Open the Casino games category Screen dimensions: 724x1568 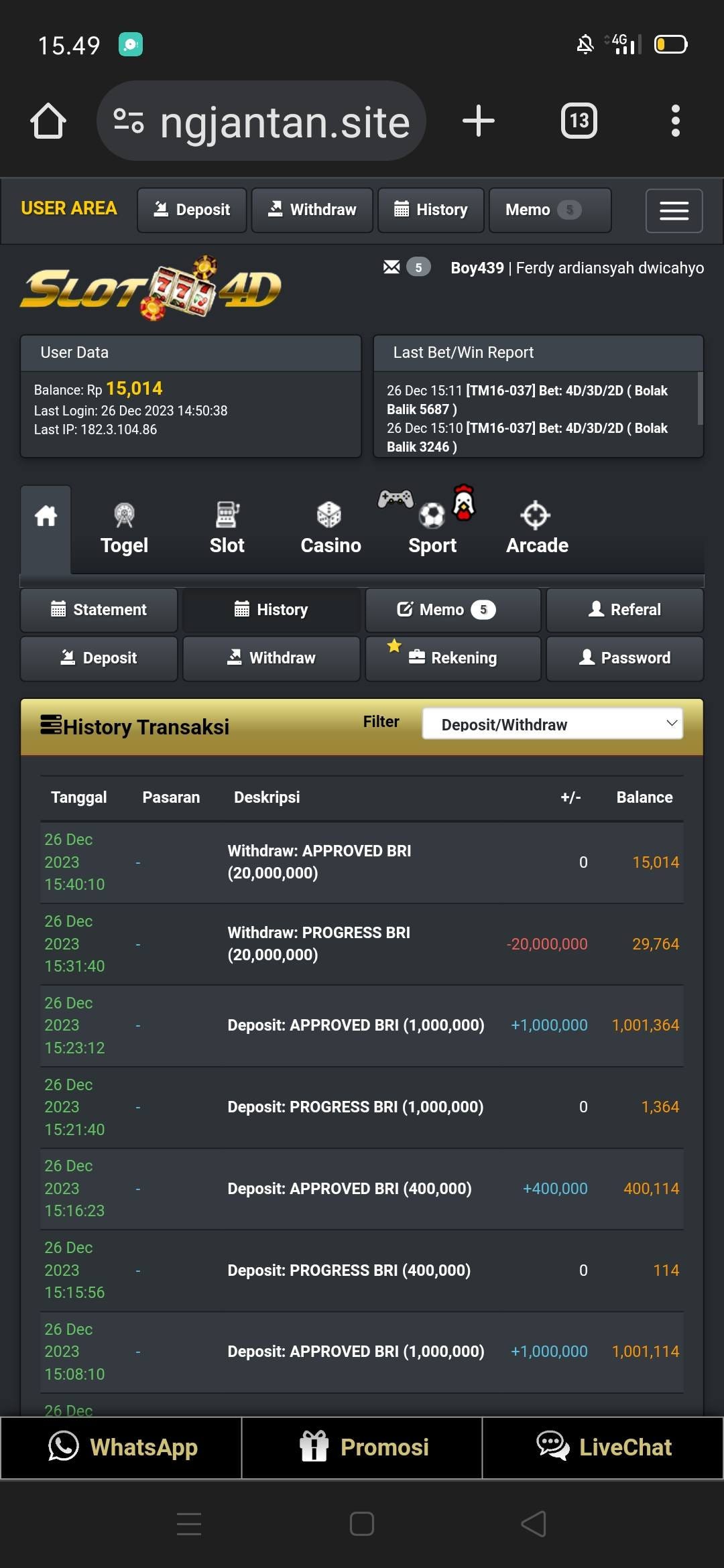pos(330,529)
